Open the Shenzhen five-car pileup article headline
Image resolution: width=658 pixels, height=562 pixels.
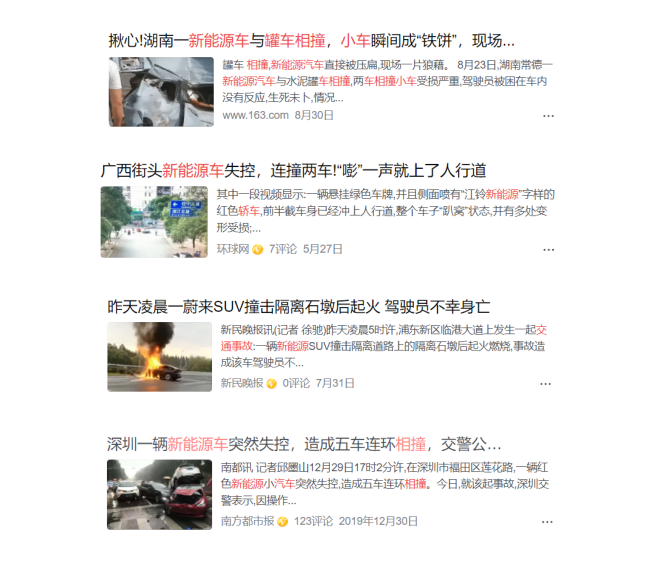tap(304, 443)
